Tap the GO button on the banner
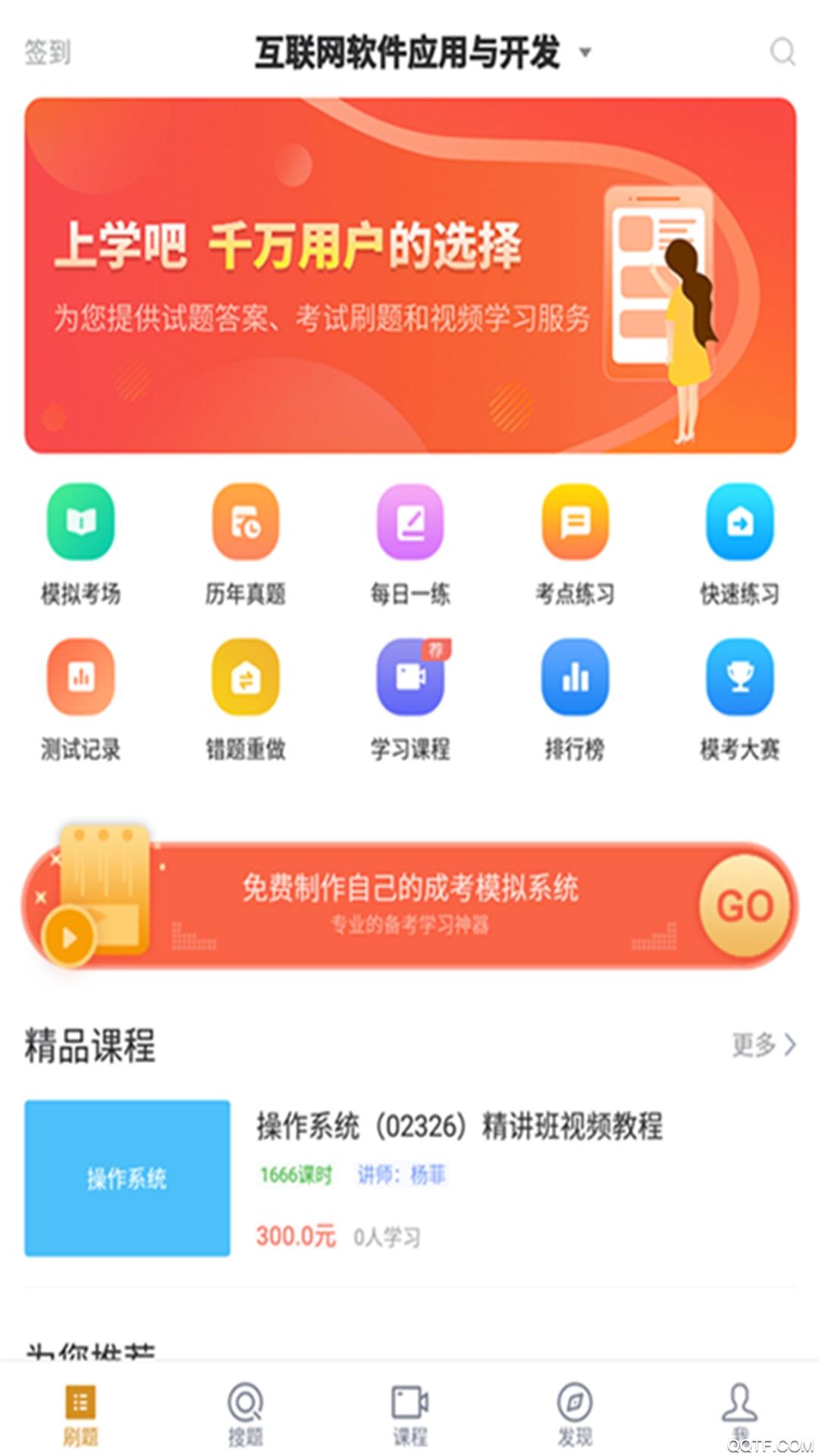The height and width of the screenshot is (1456, 819). pos(745,905)
